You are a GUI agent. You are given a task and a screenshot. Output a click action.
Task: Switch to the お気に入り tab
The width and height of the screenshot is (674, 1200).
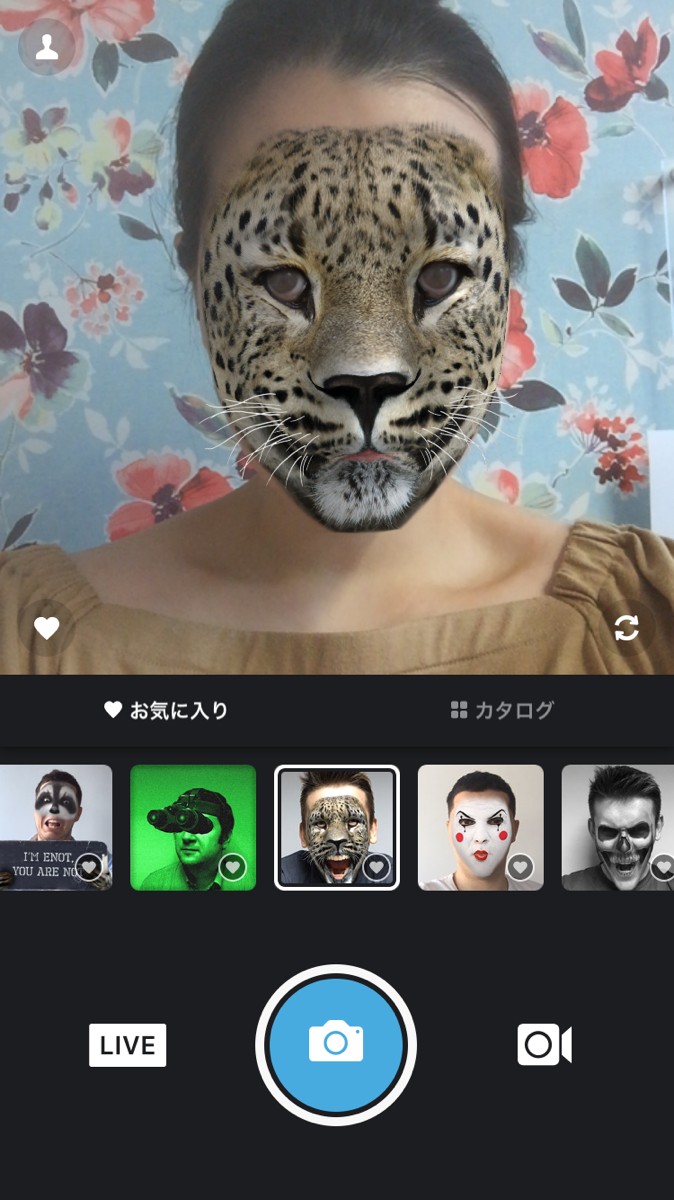[x=167, y=711]
